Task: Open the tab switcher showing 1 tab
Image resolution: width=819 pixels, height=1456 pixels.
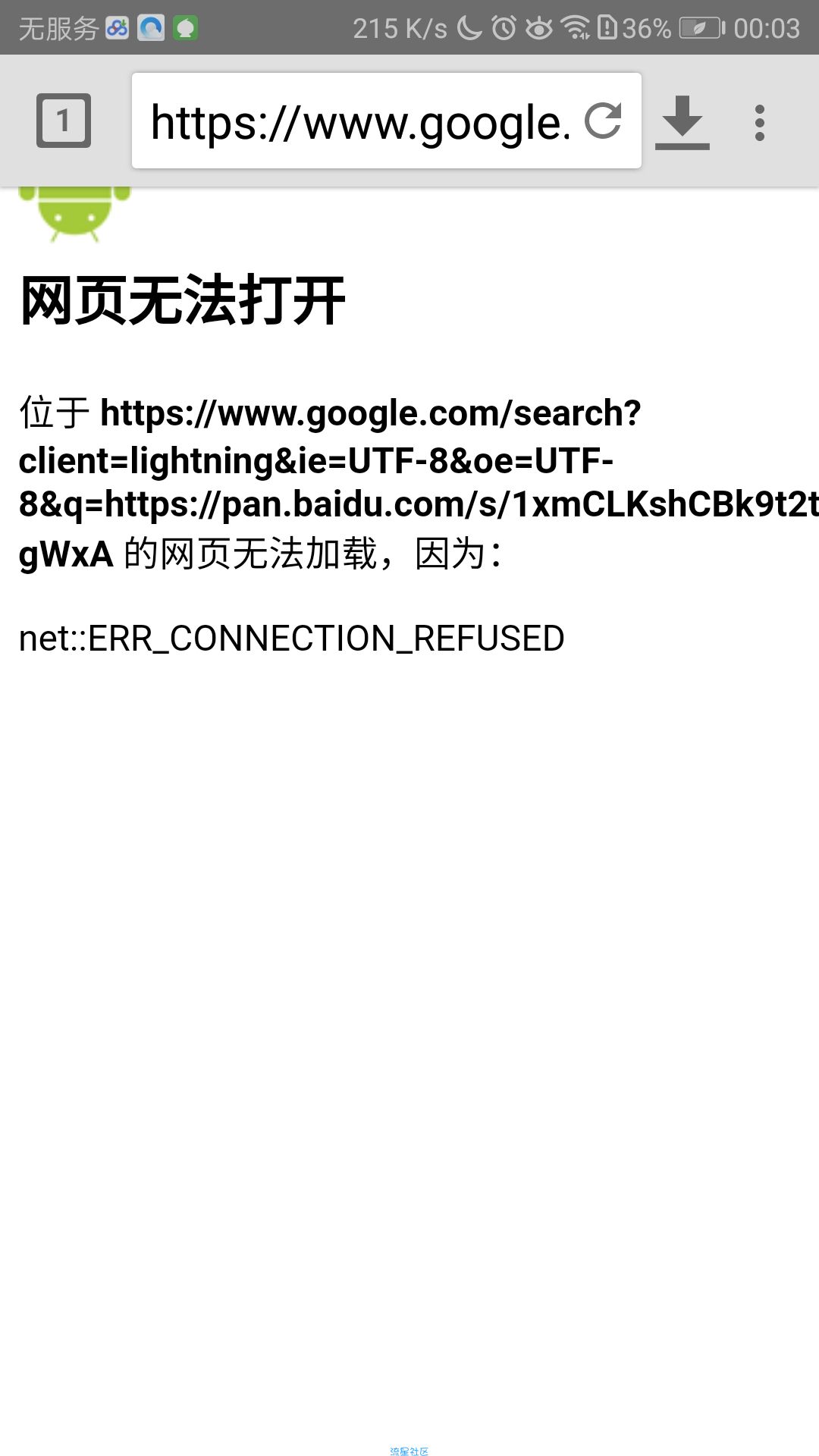Action: [x=64, y=121]
